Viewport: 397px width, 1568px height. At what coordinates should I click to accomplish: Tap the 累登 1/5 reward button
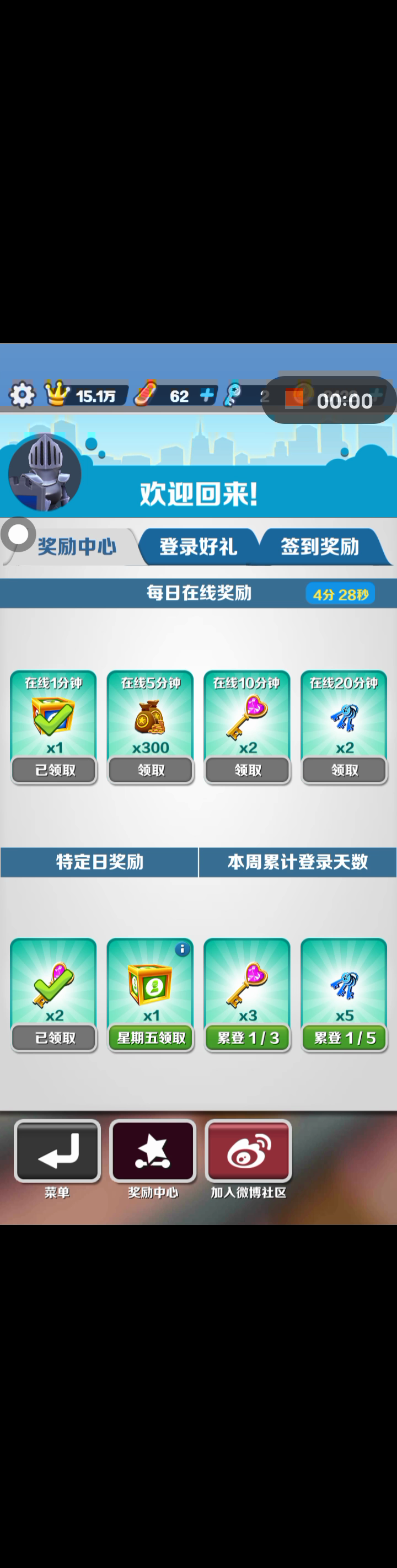(344, 1038)
